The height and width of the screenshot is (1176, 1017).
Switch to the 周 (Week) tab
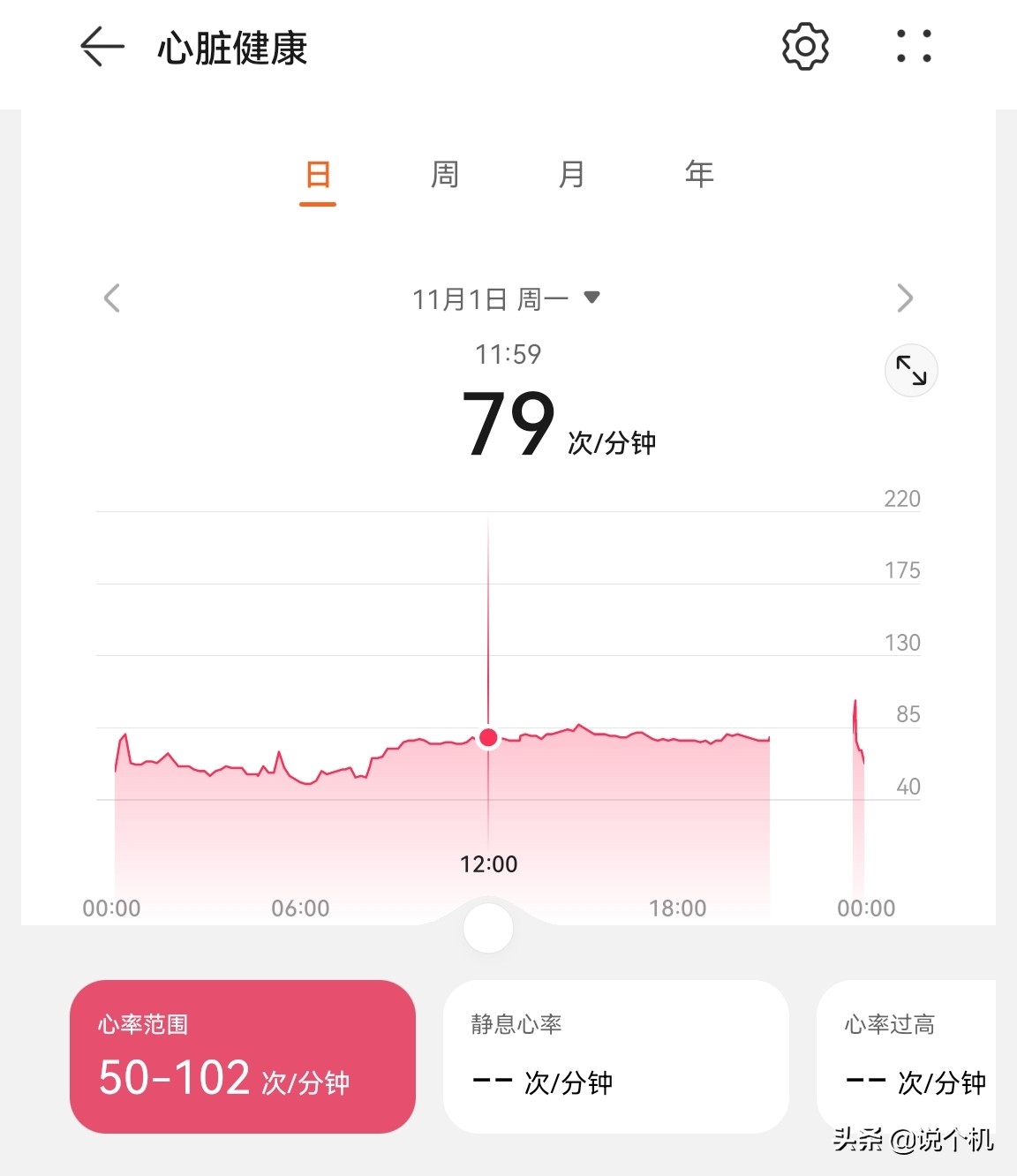[x=444, y=175]
